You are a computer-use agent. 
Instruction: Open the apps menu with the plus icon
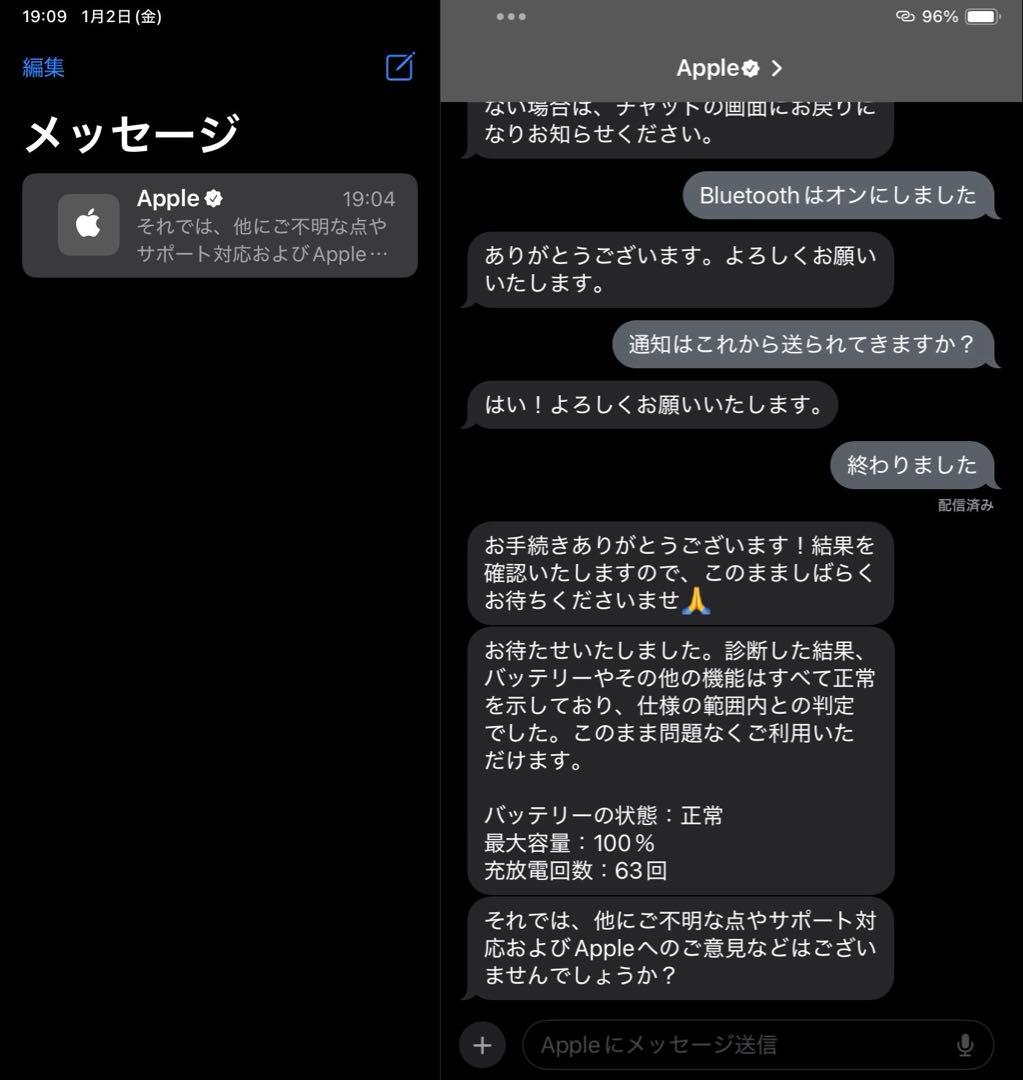point(482,1044)
